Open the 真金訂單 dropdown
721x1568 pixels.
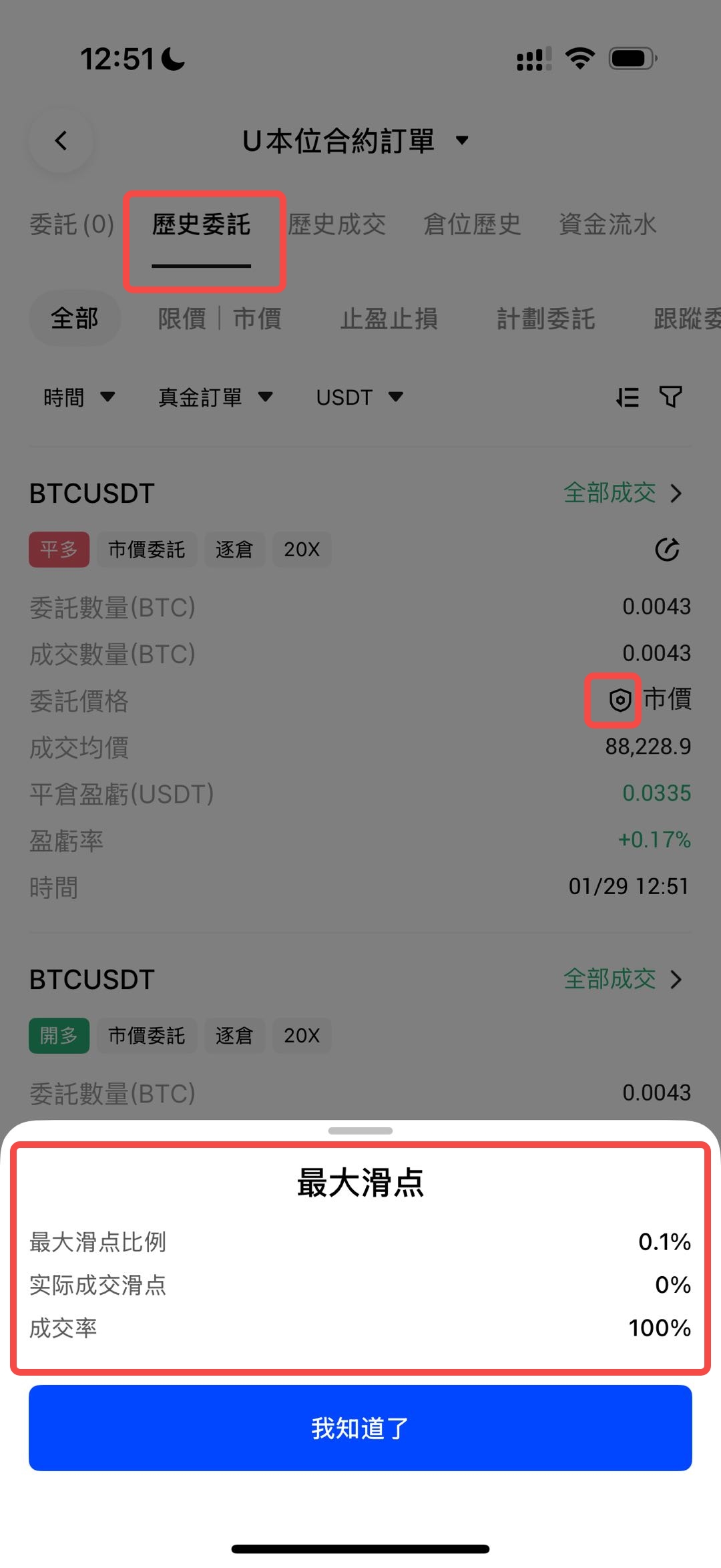coord(214,397)
